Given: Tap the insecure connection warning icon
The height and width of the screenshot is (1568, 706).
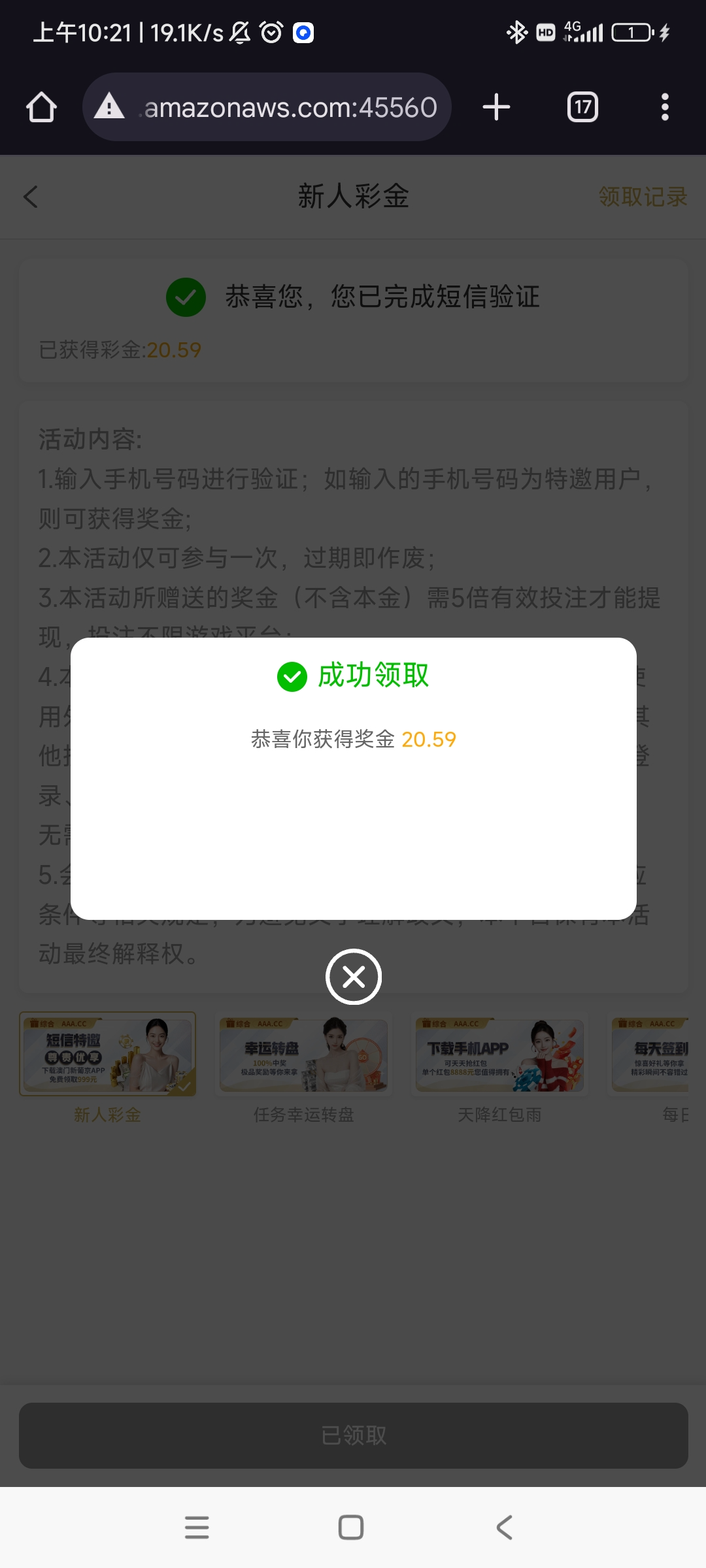Looking at the screenshot, I should coord(110,106).
